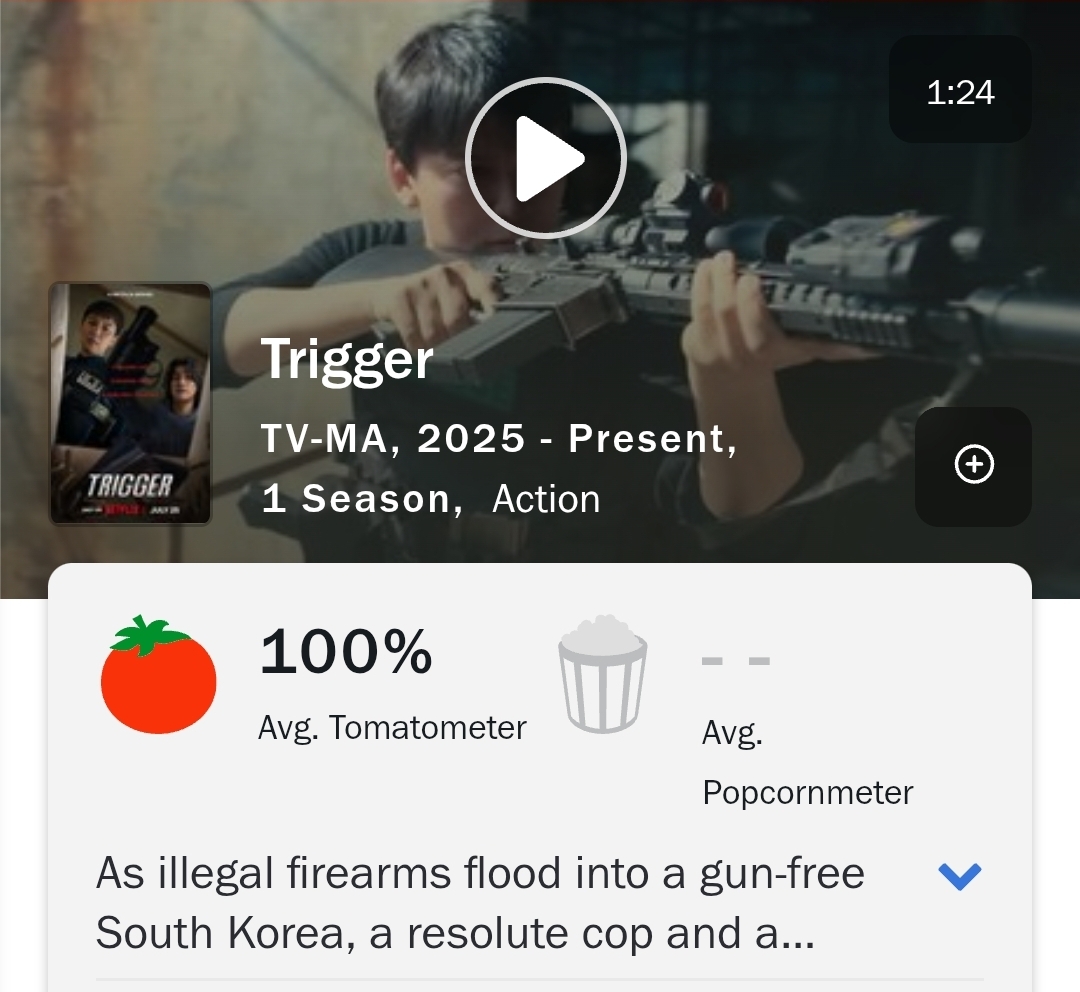Expand the series synopsis
The width and height of the screenshot is (1080, 992).
[960, 877]
